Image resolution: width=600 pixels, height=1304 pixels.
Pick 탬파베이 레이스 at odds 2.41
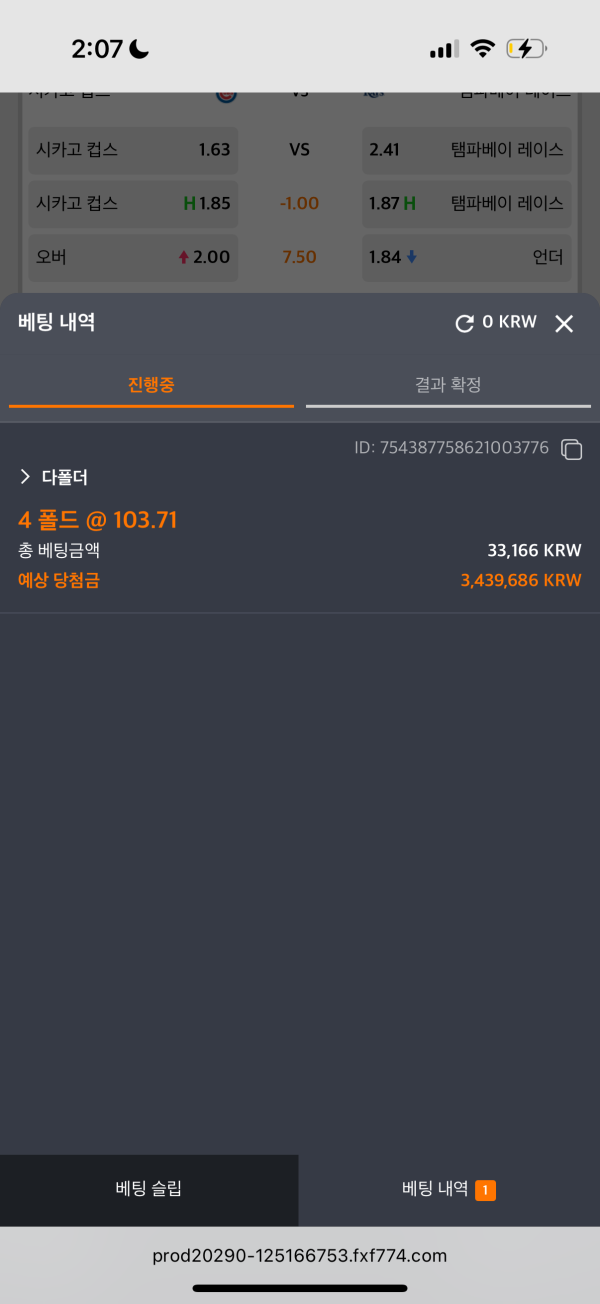[x=466, y=150]
